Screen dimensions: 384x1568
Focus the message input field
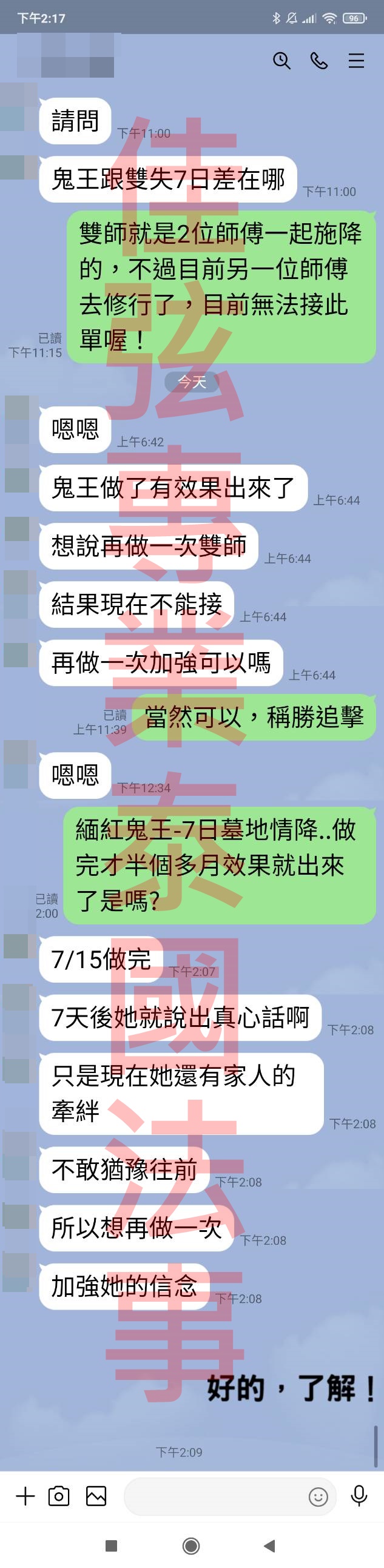coord(213,1496)
